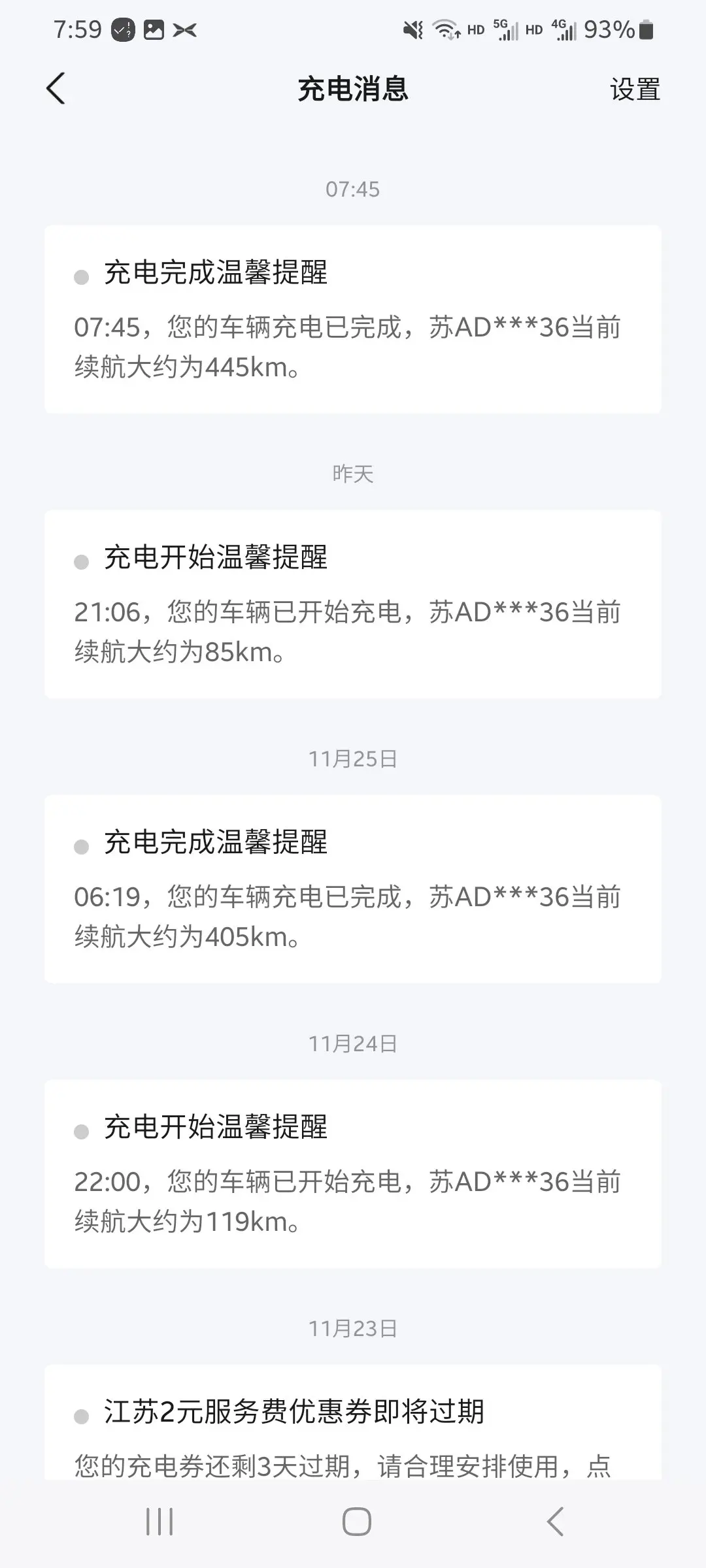Open the 22:00 充电开始 message with 119km range
Screen dimensions: 706x1568
[x=353, y=1174]
